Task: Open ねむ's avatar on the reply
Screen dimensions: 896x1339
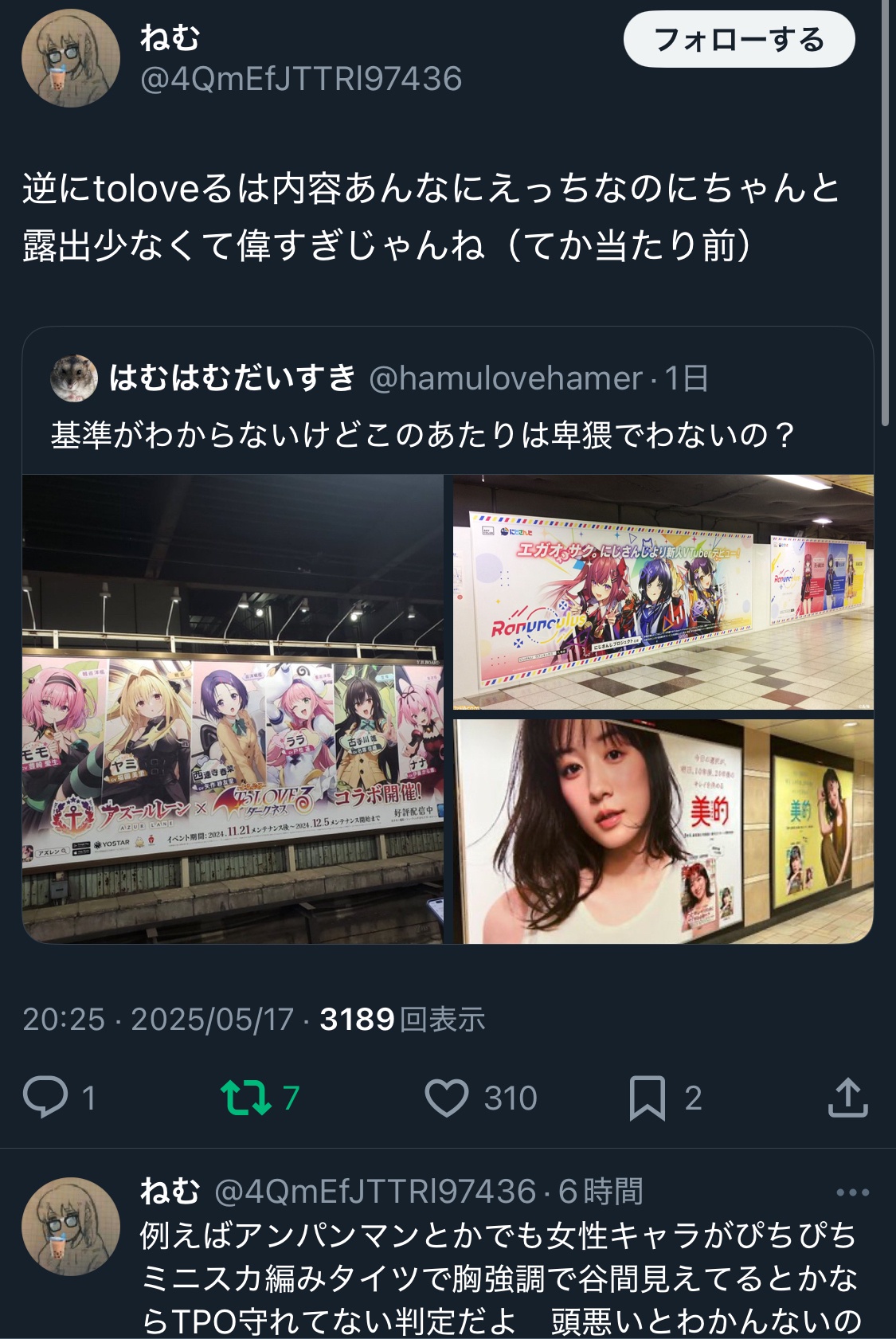Action: click(x=70, y=1227)
